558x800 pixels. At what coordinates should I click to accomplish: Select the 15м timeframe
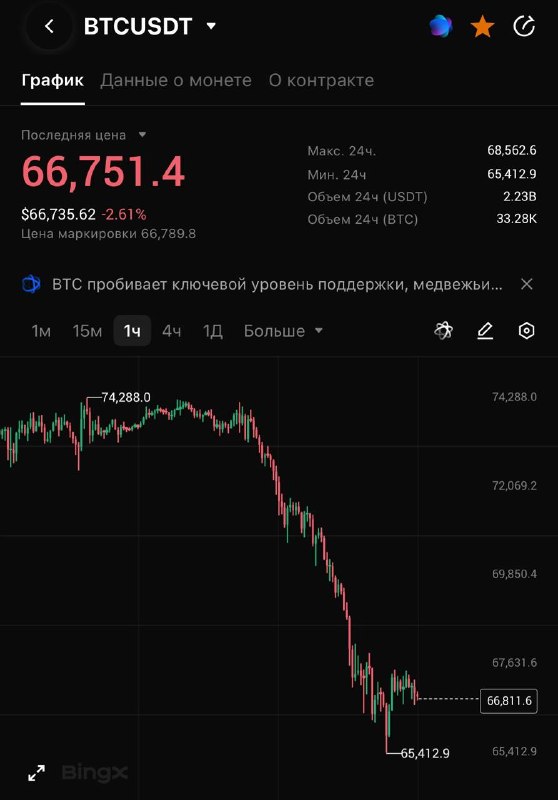(87, 331)
